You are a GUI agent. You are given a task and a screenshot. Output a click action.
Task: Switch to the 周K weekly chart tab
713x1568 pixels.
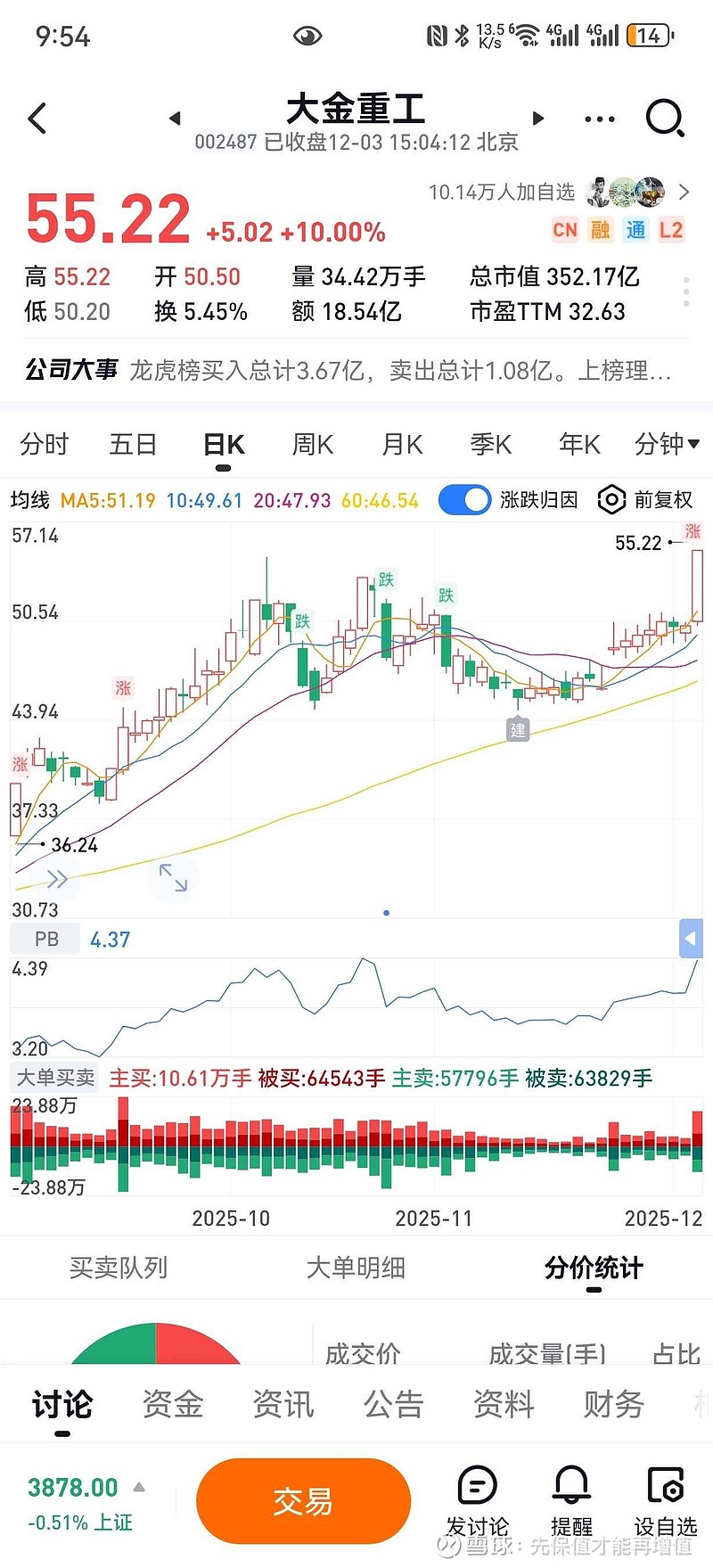click(x=311, y=443)
